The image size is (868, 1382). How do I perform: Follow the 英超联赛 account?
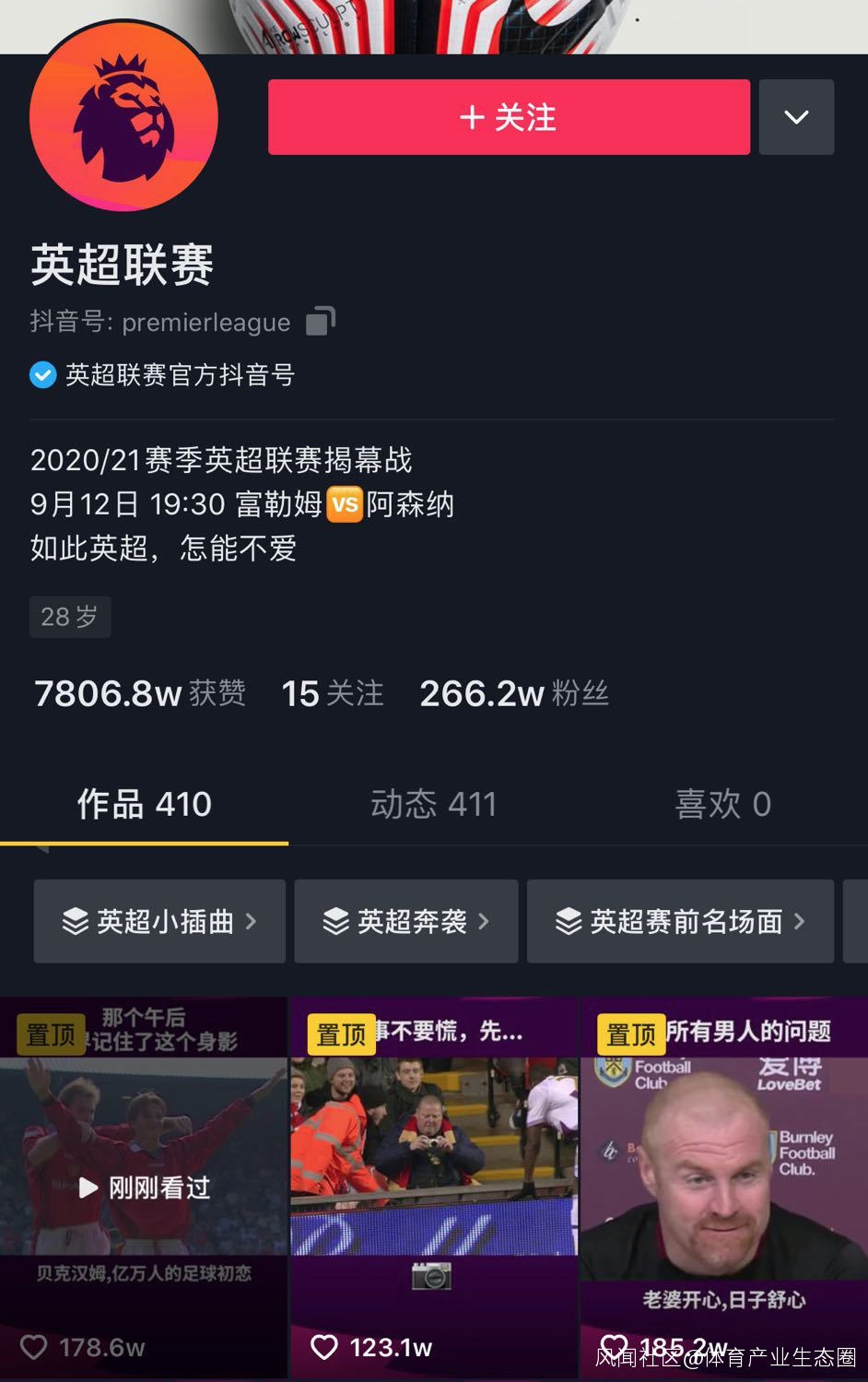509,117
